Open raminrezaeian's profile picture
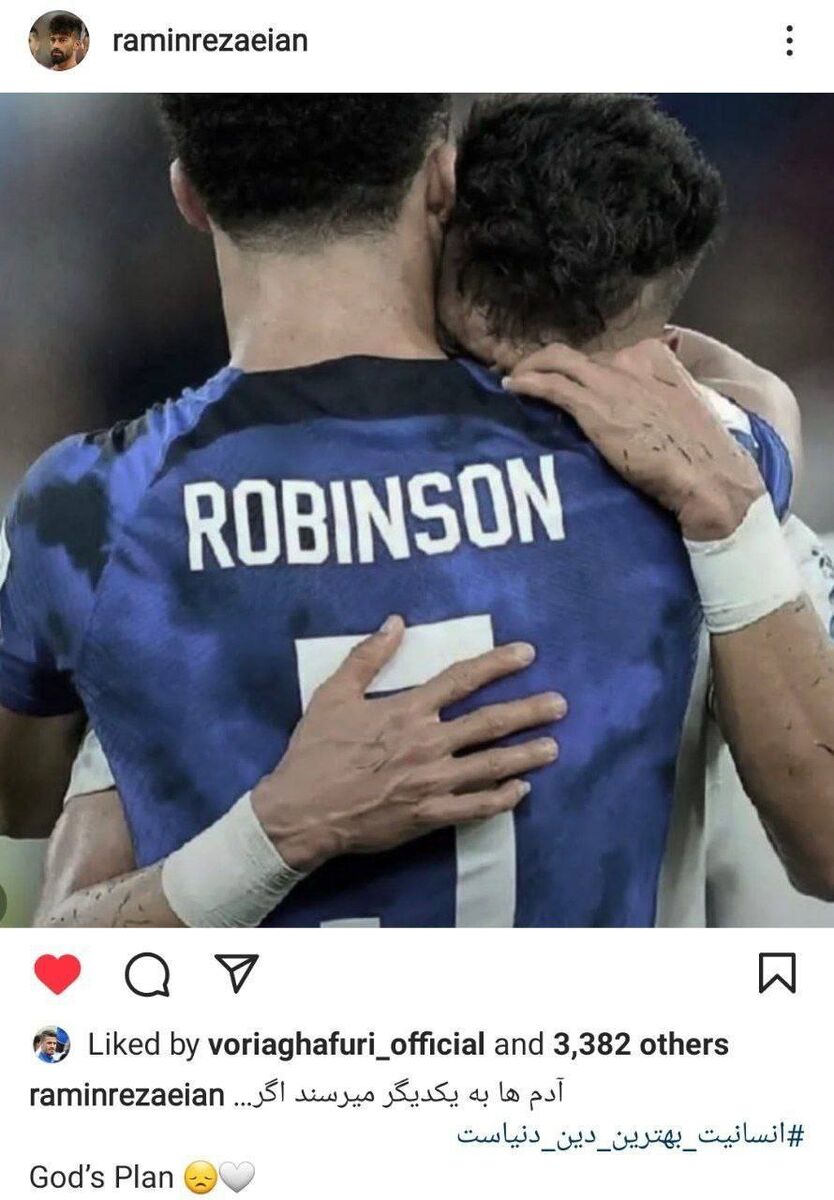This screenshot has height=1200, width=834. click(x=59, y=40)
